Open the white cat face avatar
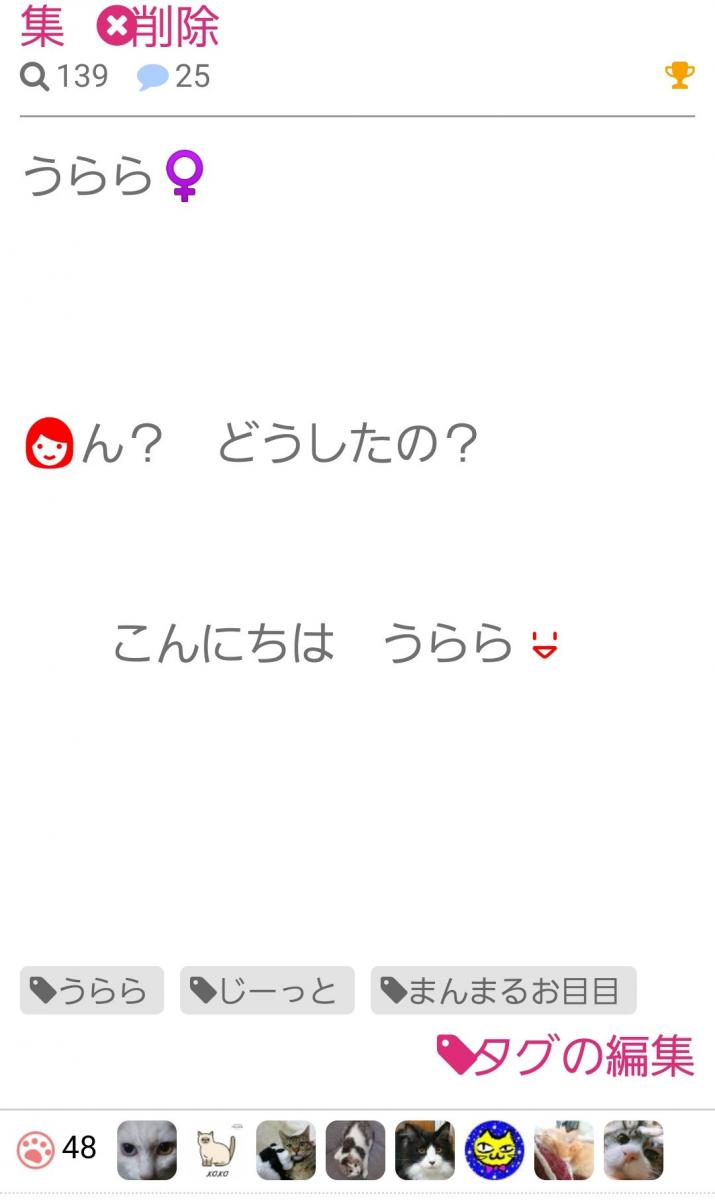This screenshot has height=1200, width=715. pos(147,1150)
